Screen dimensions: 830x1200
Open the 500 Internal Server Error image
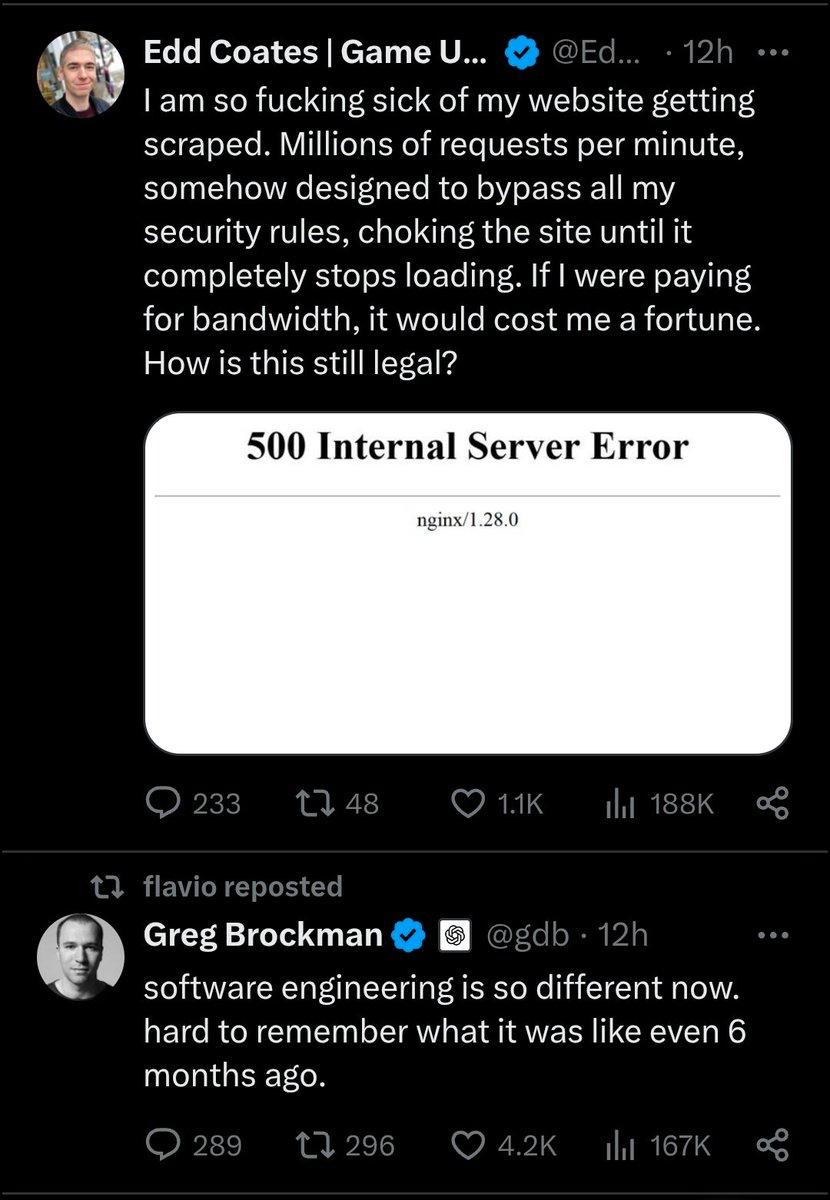[x=468, y=583]
